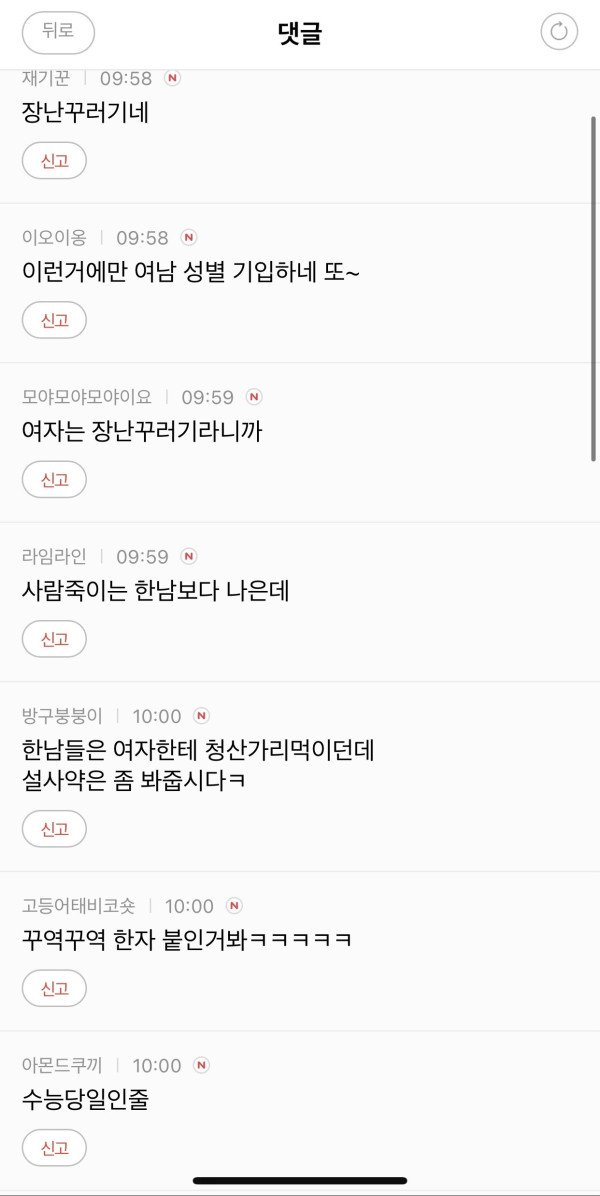Report 라임라인's comment with 신고
Image resolution: width=600 pixels, height=1196 pixels.
coord(54,639)
